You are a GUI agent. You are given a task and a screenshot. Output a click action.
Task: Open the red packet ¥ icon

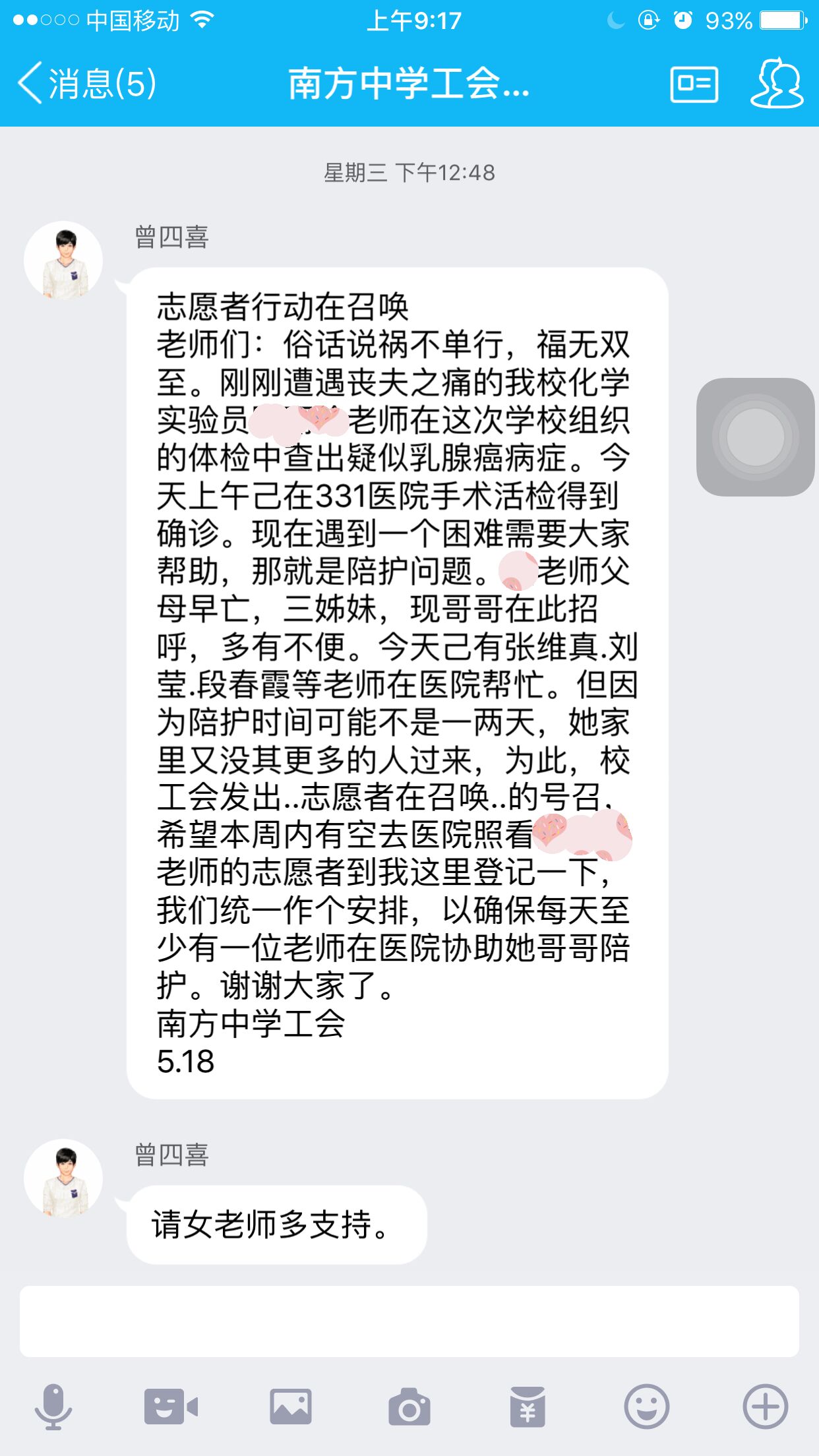(x=528, y=1407)
